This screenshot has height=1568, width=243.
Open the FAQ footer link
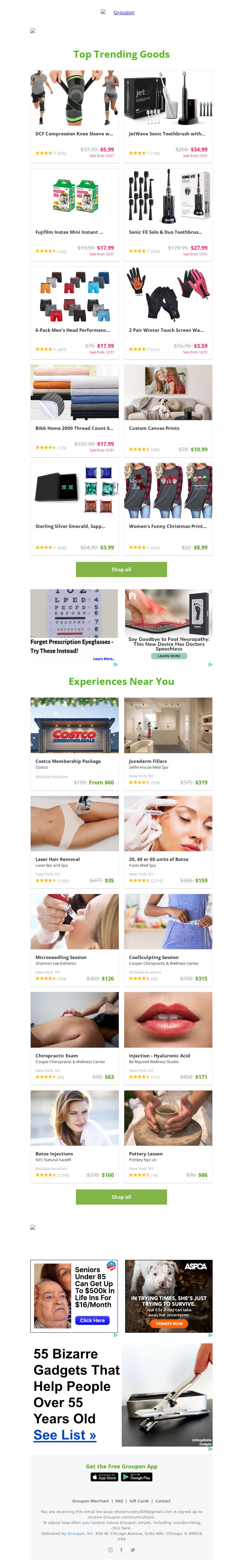[119, 1501]
